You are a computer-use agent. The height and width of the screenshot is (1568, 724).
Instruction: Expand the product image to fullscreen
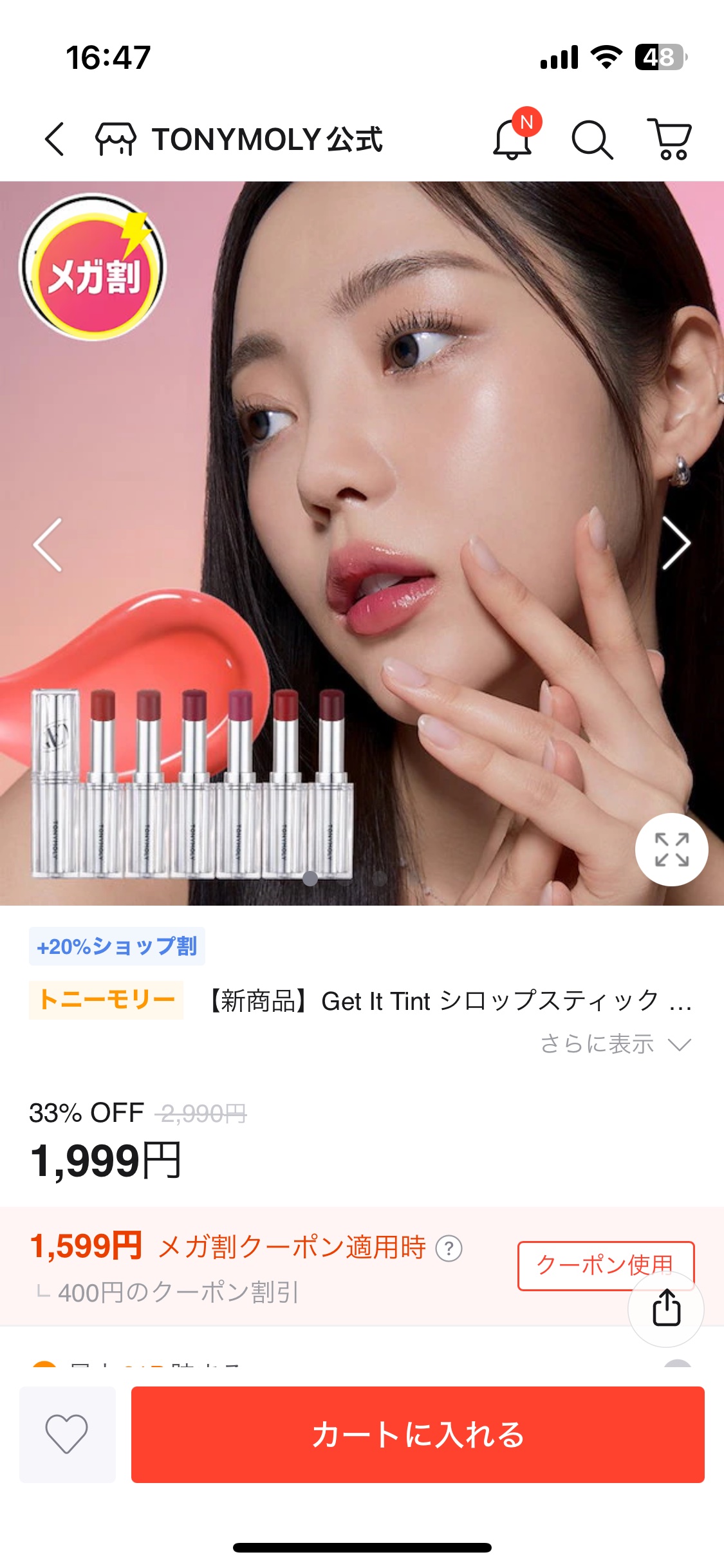point(671,849)
